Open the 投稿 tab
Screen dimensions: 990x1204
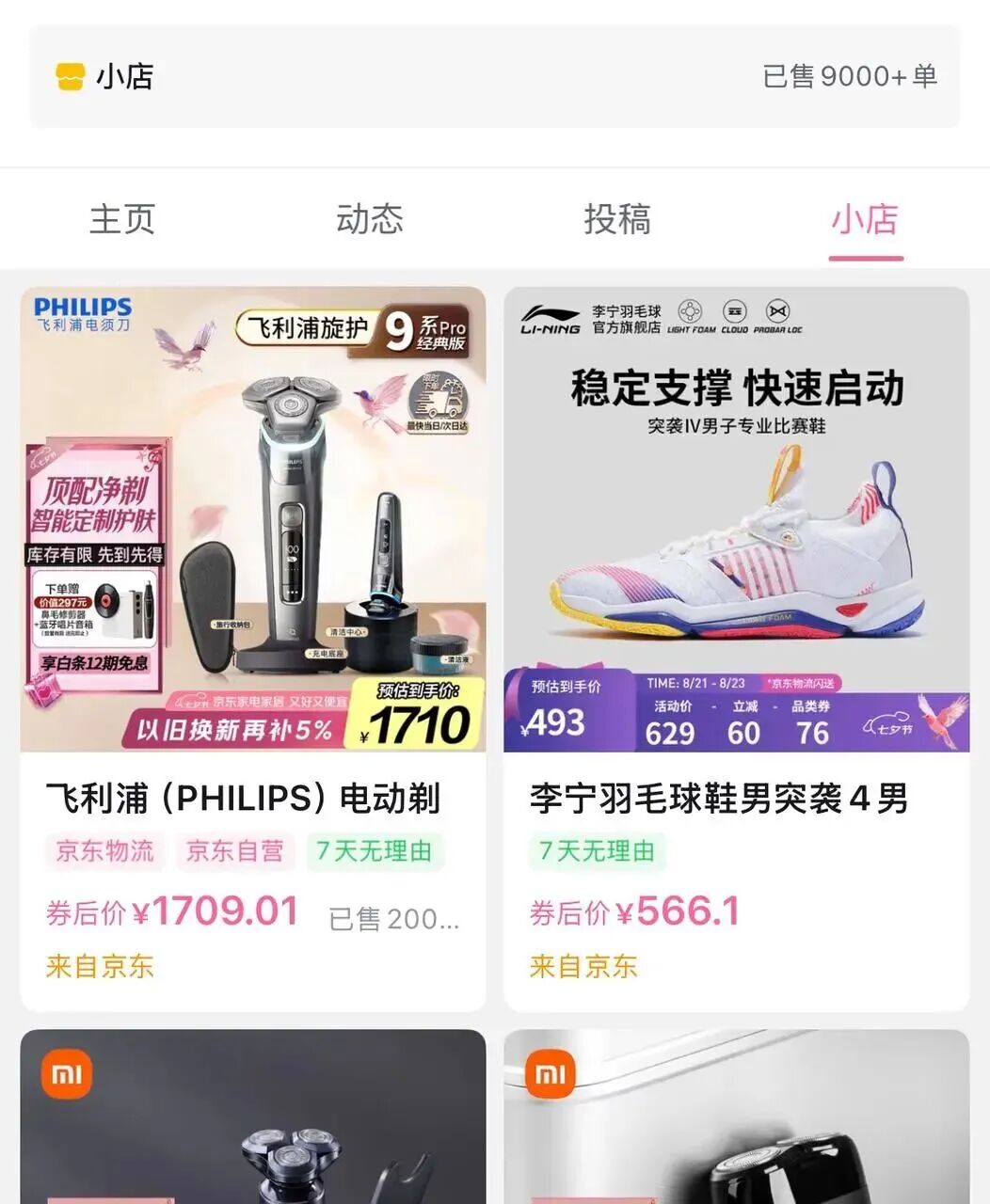[x=619, y=218]
